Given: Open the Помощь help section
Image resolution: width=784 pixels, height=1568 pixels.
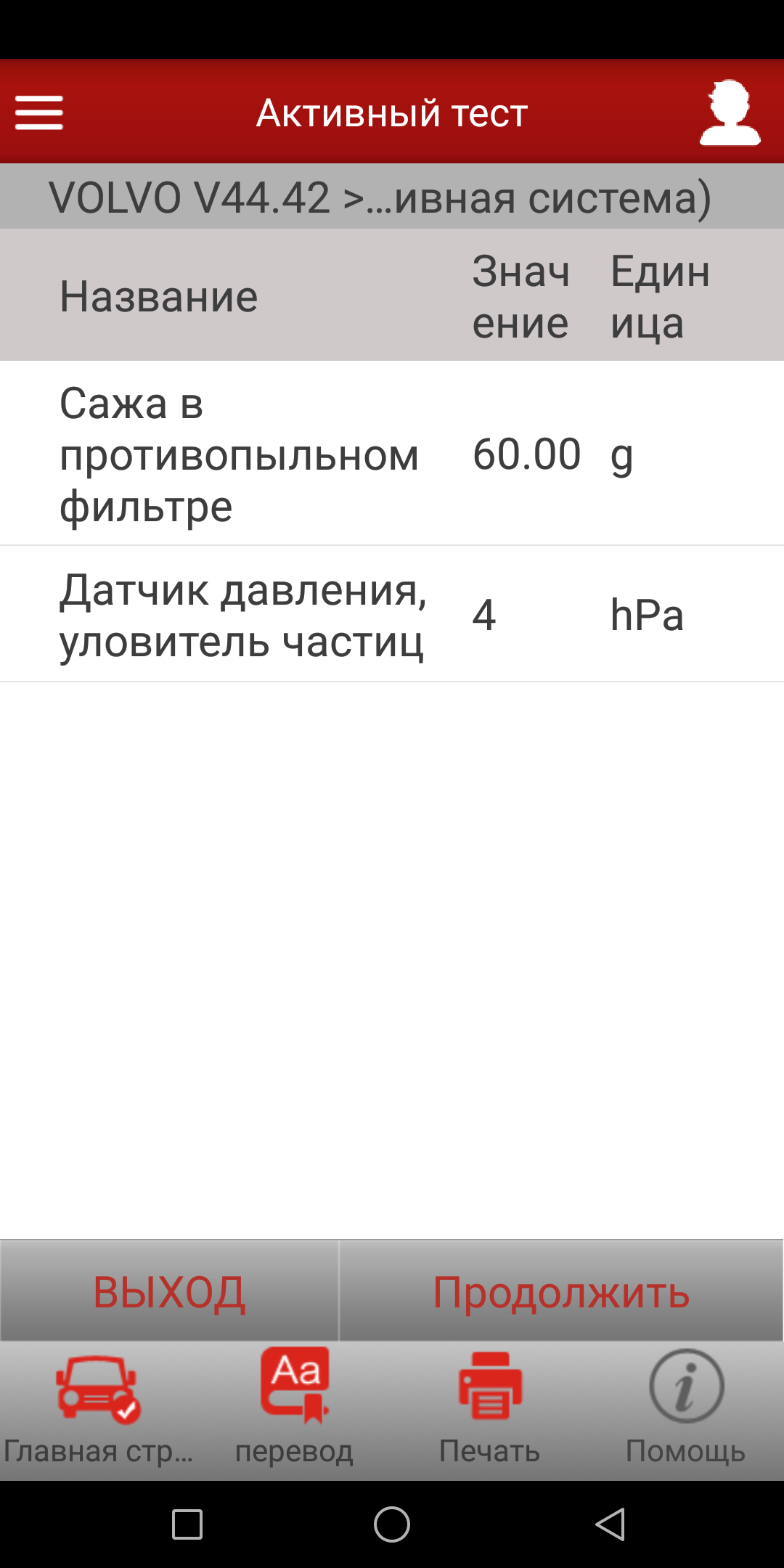Looking at the screenshot, I should pyautogui.click(x=686, y=1409).
